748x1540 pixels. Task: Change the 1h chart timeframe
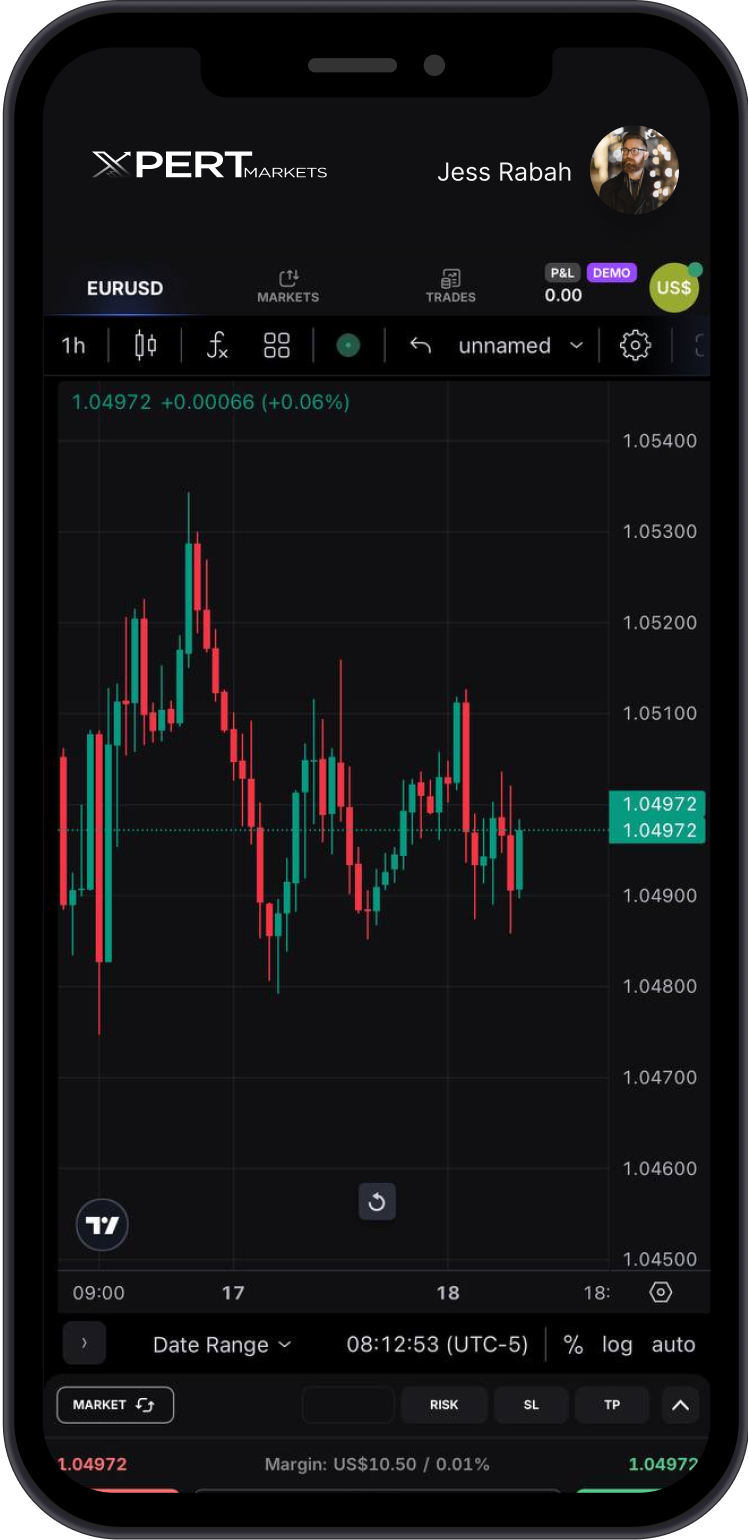click(x=73, y=346)
